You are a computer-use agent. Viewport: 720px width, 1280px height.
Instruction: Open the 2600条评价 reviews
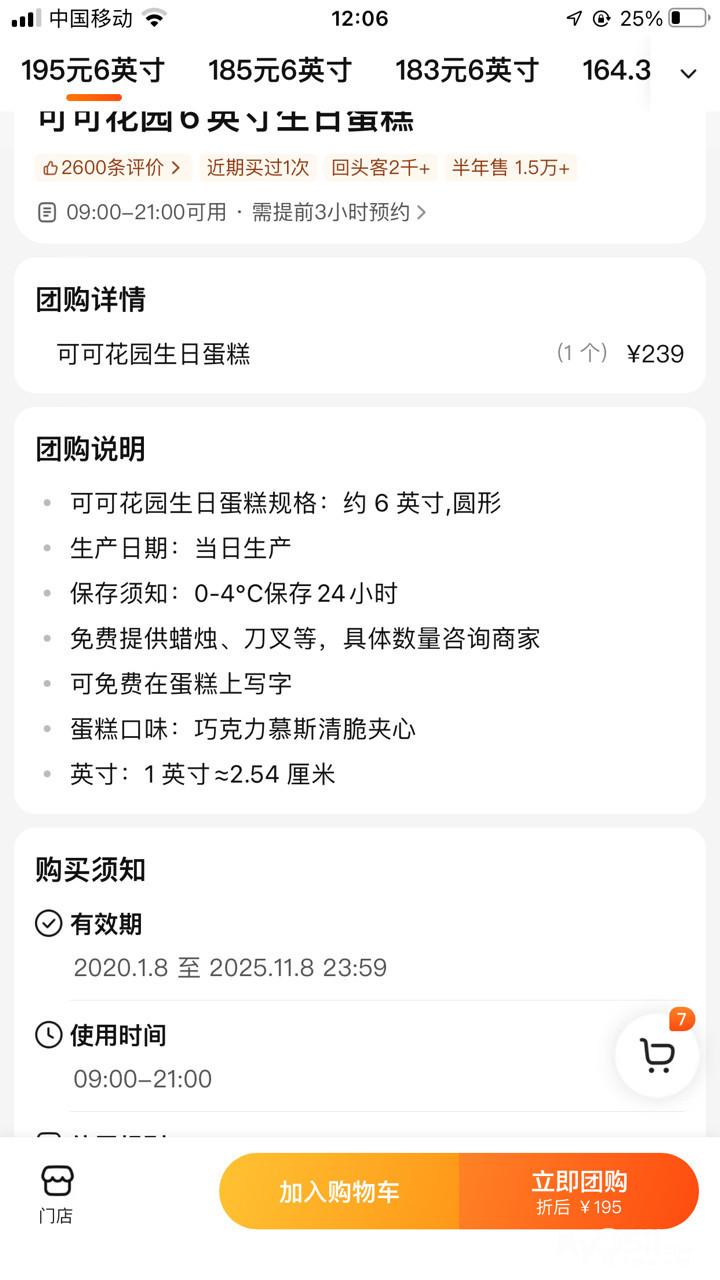click(x=112, y=168)
